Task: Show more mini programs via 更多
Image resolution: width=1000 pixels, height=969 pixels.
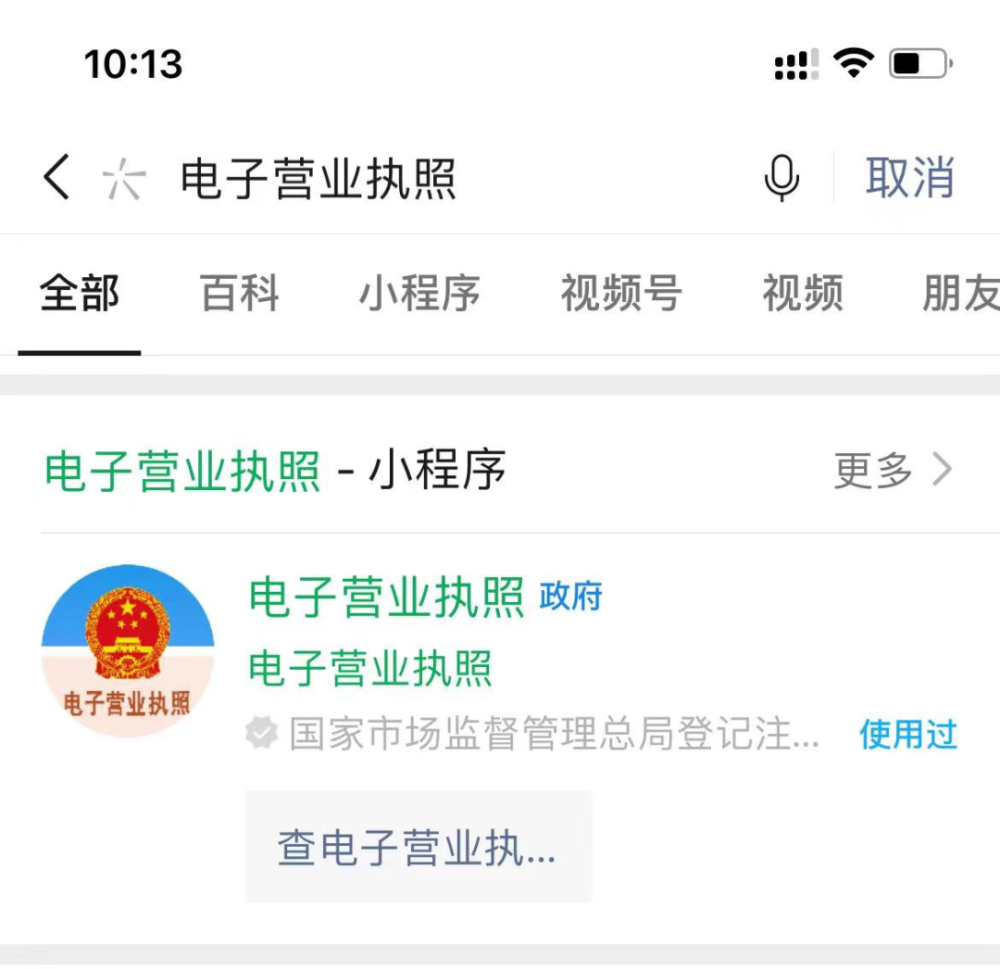Action: click(892, 470)
